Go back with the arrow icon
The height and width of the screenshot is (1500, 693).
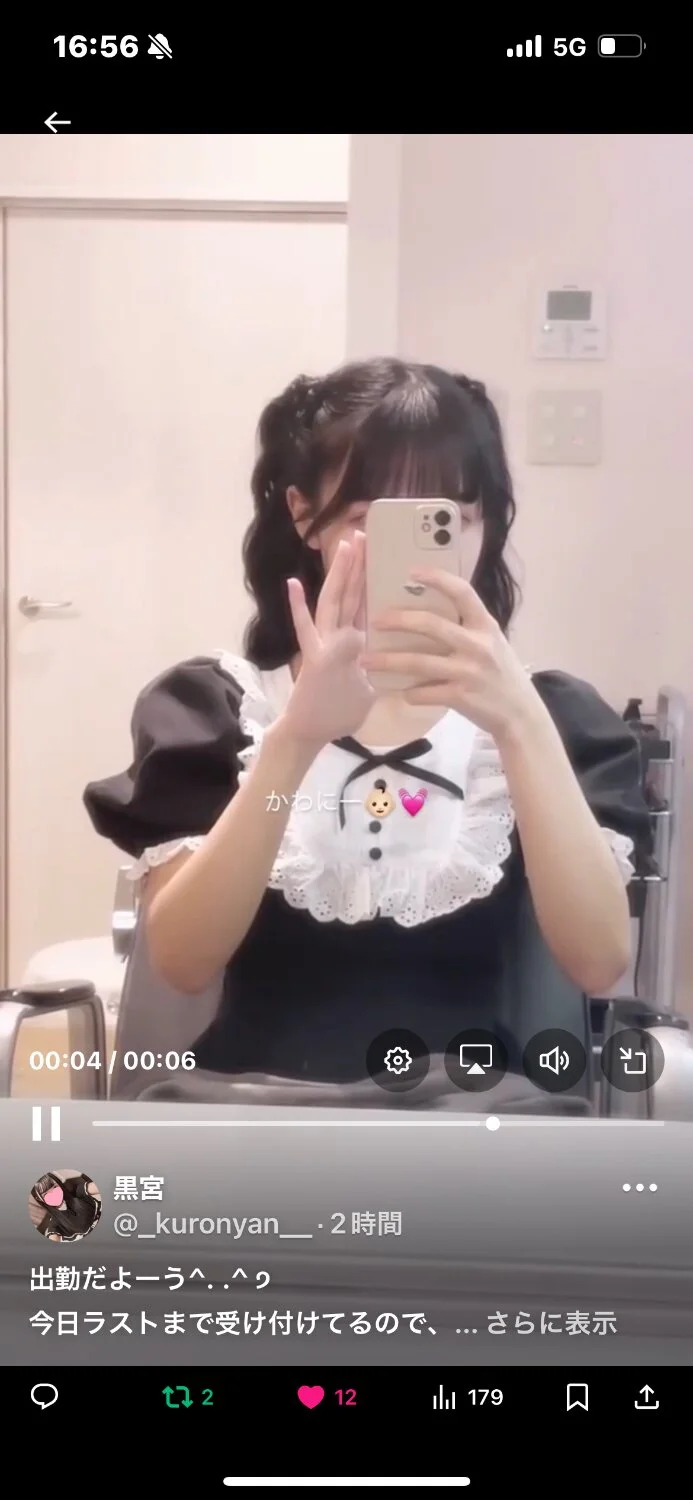[57, 122]
